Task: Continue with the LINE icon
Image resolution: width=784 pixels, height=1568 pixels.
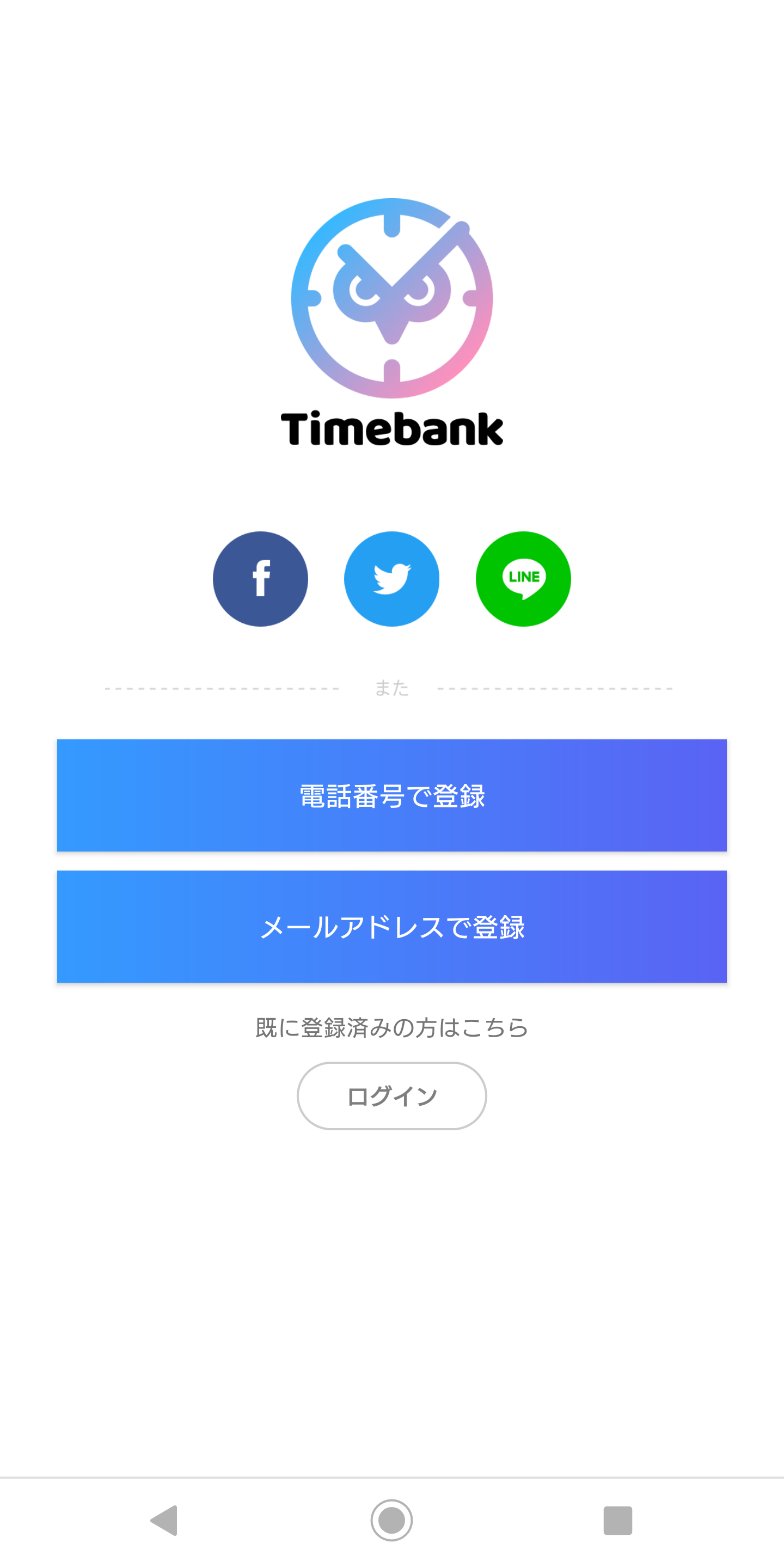Action: tap(523, 579)
